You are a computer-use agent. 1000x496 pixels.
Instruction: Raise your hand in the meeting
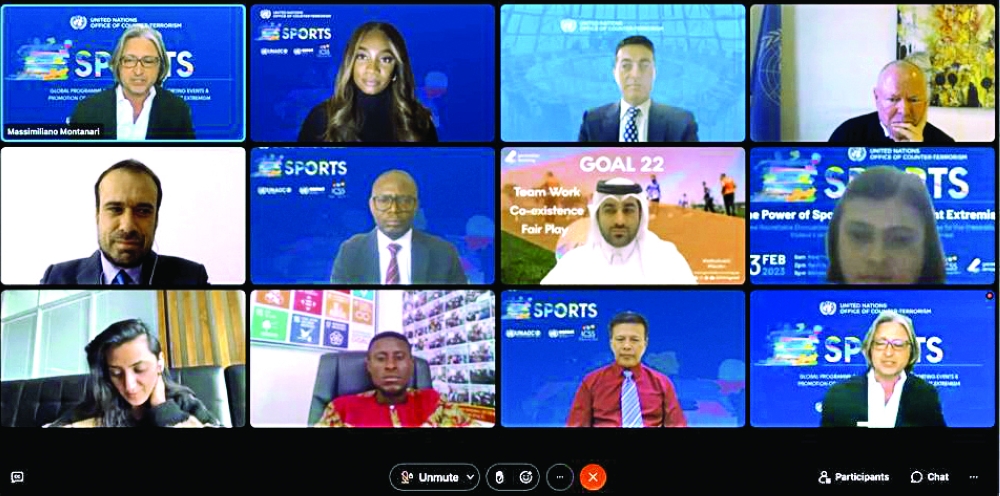(500, 478)
